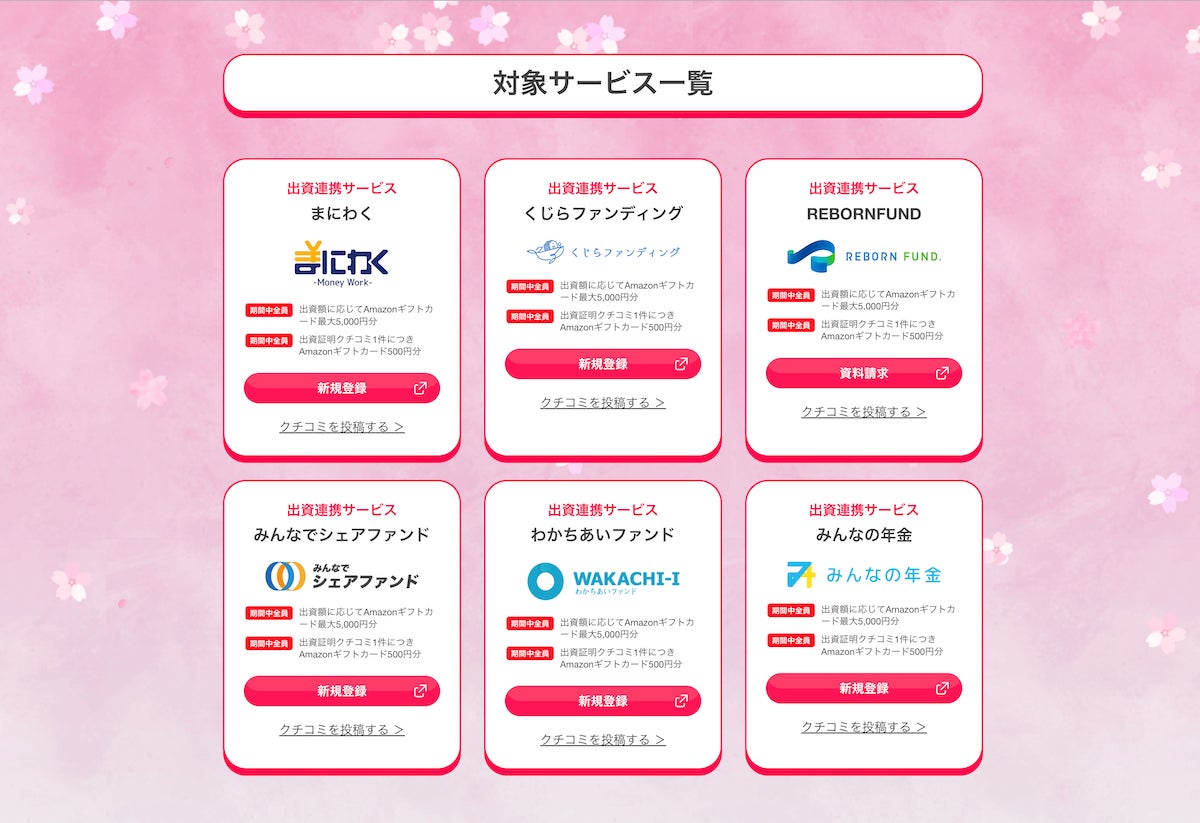Open クチコミを投稿する under みんなでシェアファンド
Image resolution: width=1200 pixels, height=823 pixels.
click(341, 729)
